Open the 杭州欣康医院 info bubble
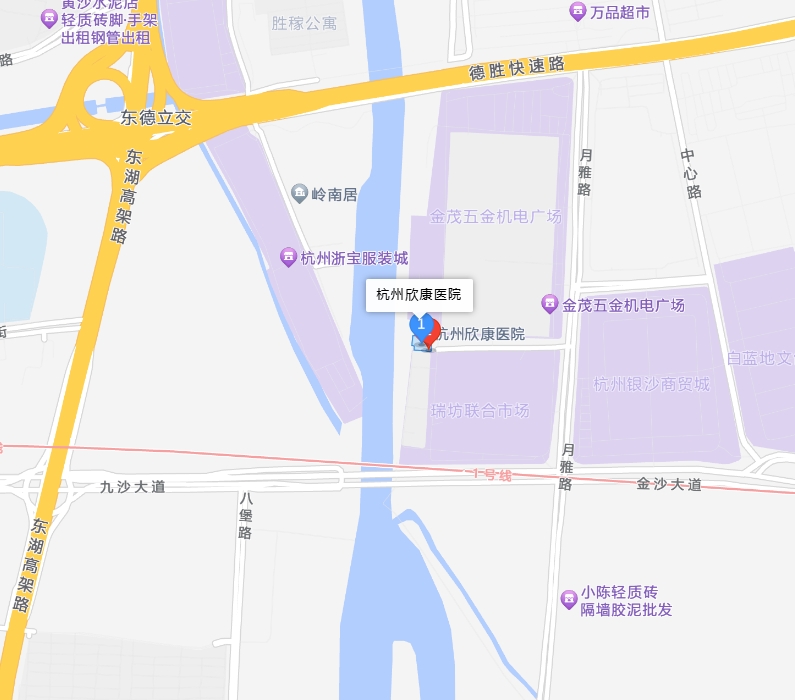 tap(418, 295)
